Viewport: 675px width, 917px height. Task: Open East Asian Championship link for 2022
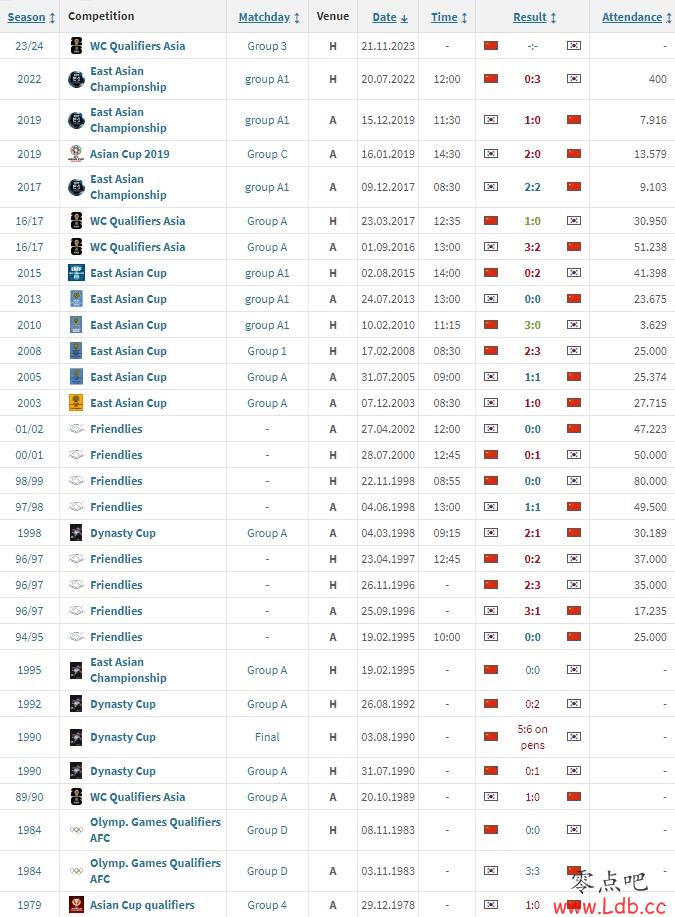click(x=128, y=79)
